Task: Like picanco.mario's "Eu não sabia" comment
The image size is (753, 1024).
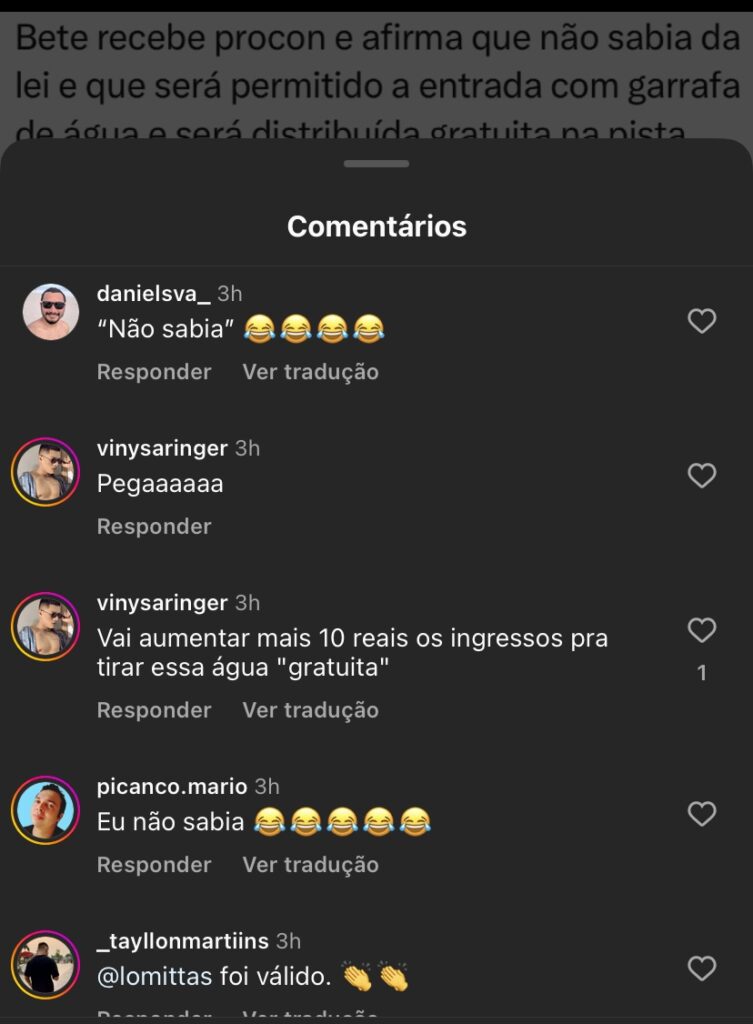Action: [x=702, y=814]
